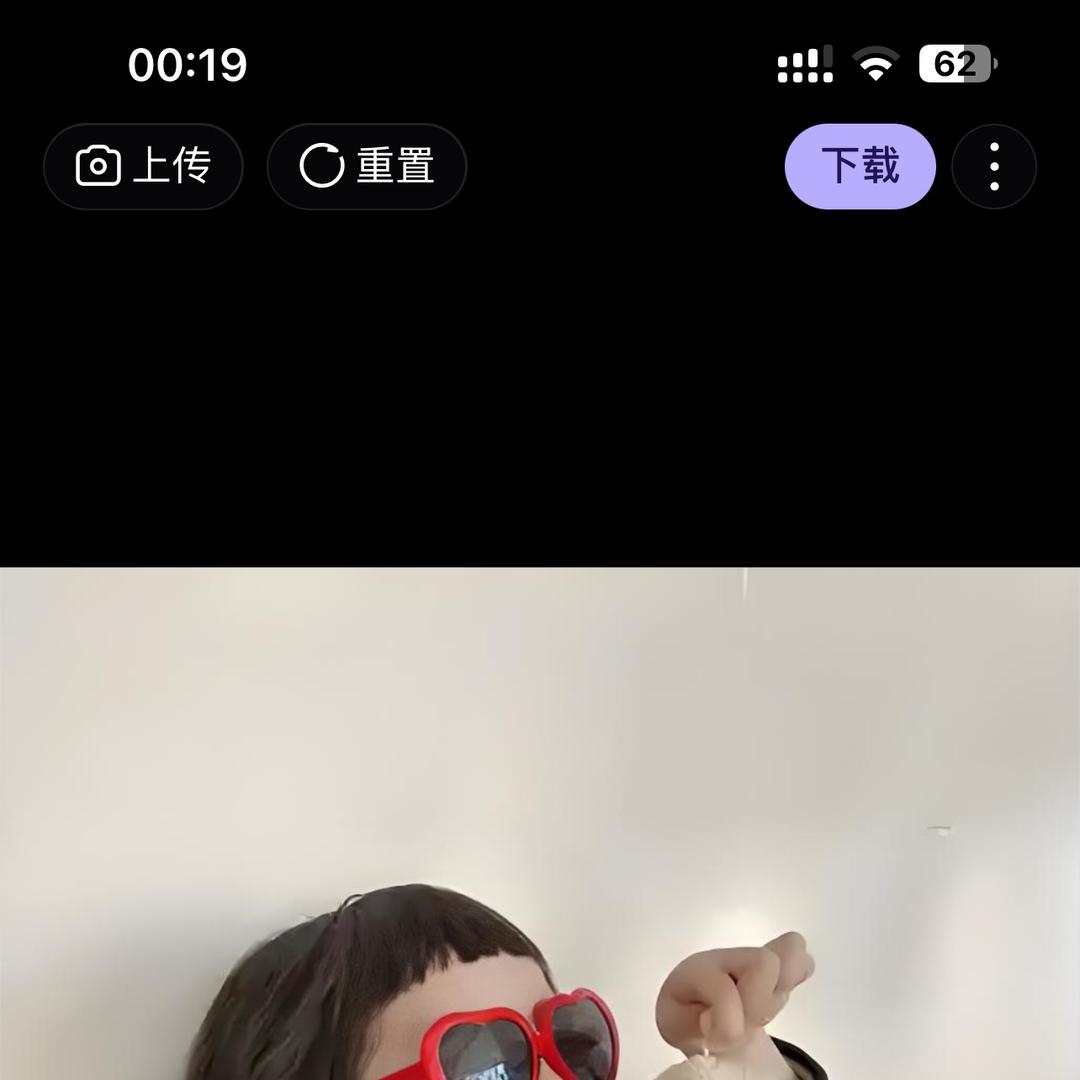Reset the image with 重置
This screenshot has width=1080, height=1080.
[x=366, y=166]
